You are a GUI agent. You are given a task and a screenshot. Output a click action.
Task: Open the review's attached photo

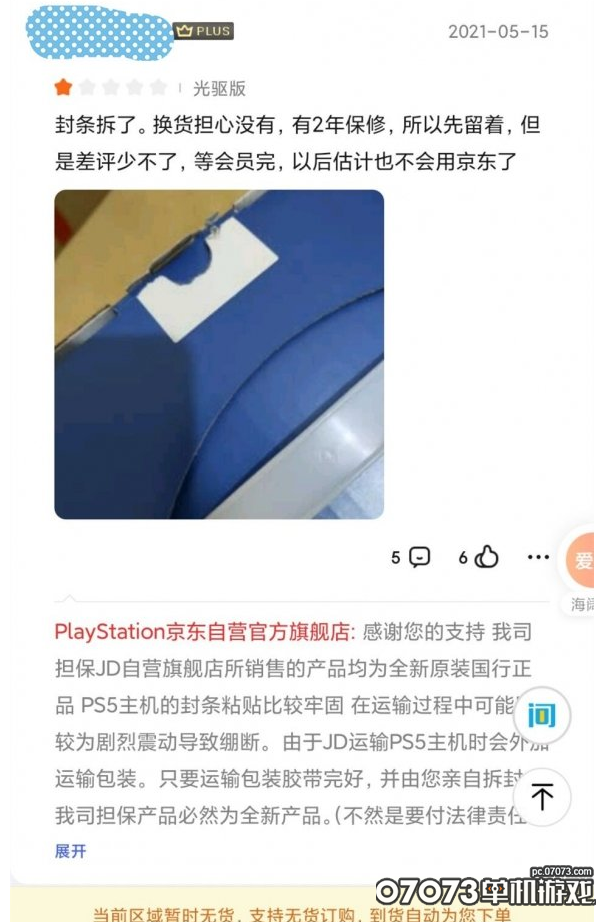(219, 354)
